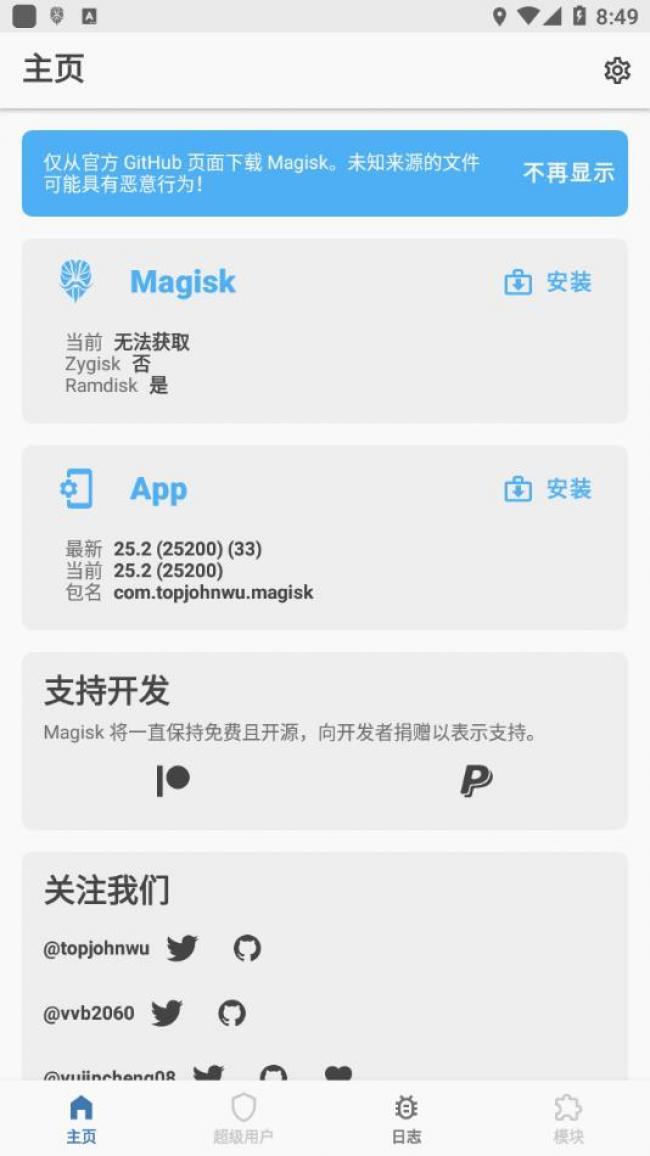
Task: Open @topjohnwu's GitHub page
Action: click(247, 948)
